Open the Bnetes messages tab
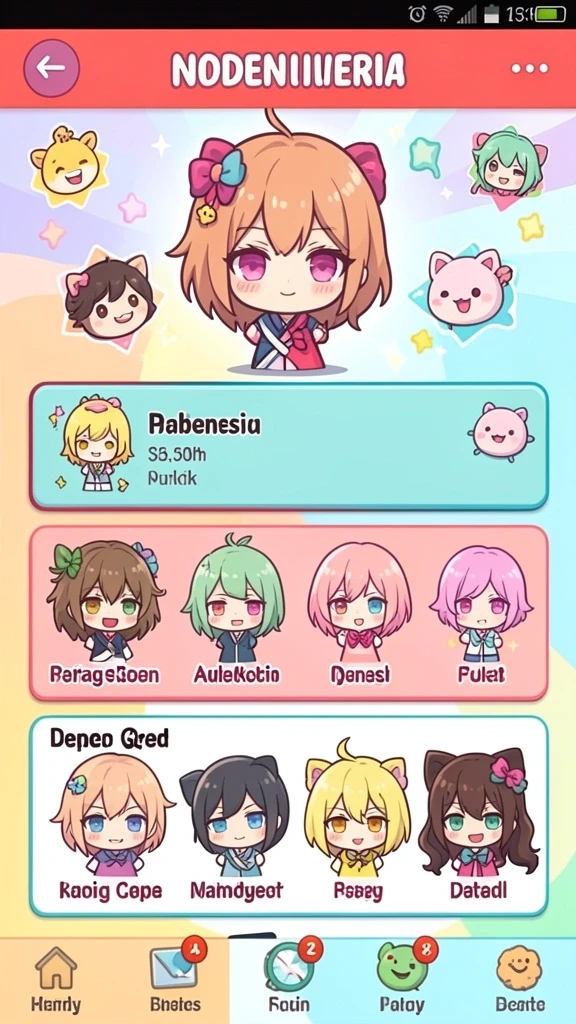576x1024 pixels. (x=175, y=977)
